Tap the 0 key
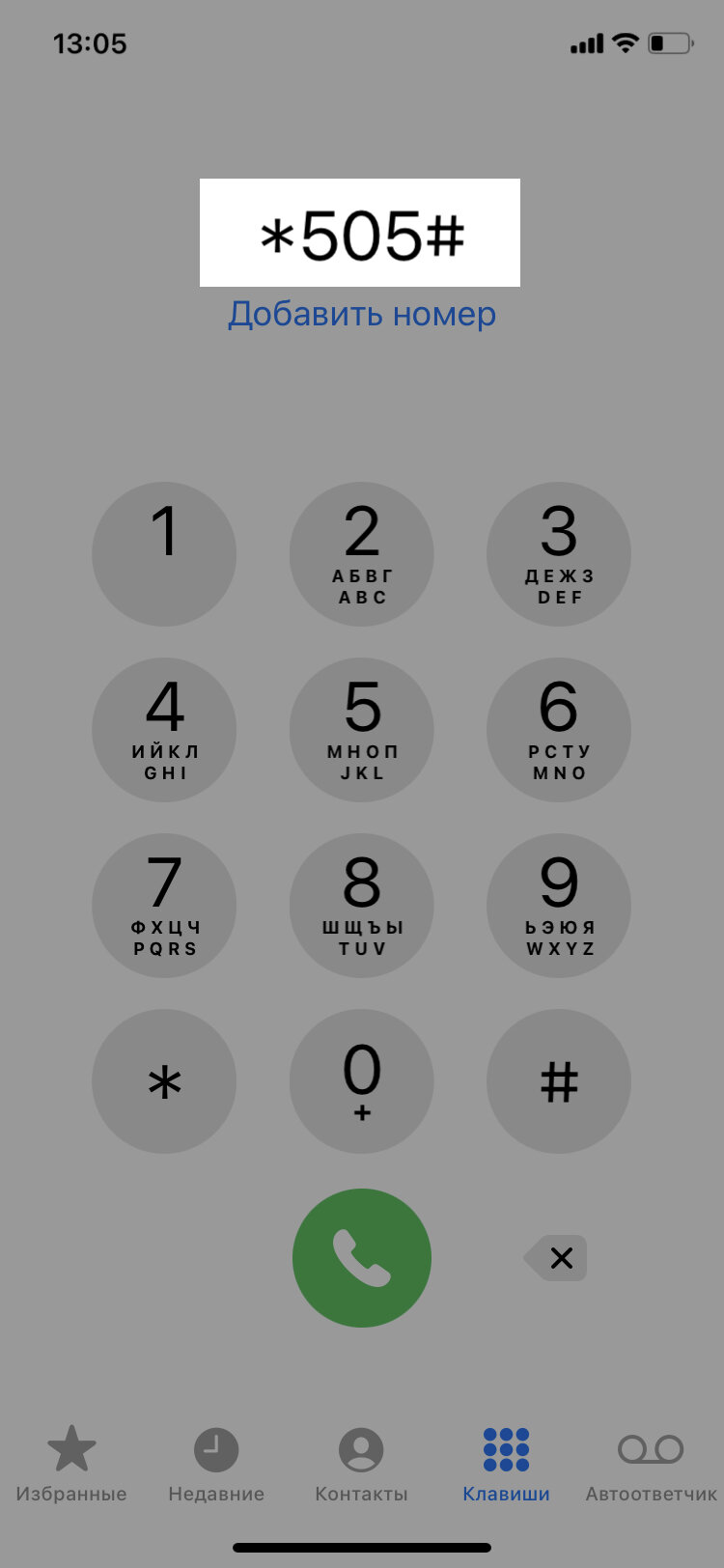The width and height of the screenshot is (724, 1568). (x=362, y=1081)
